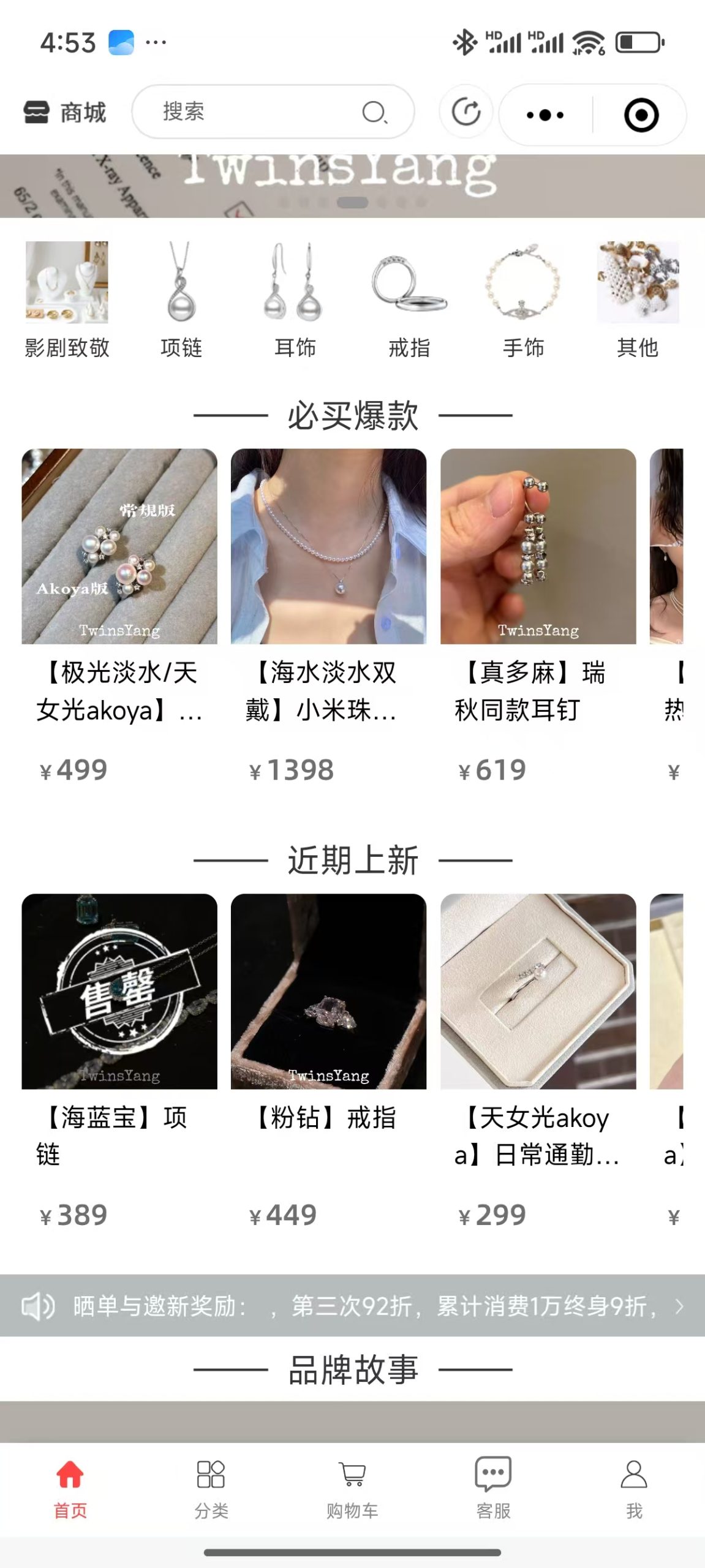The image size is (705, 1568).
Task: Open the sold-out 海蓝宝 项链 product
Action: 119,1053
